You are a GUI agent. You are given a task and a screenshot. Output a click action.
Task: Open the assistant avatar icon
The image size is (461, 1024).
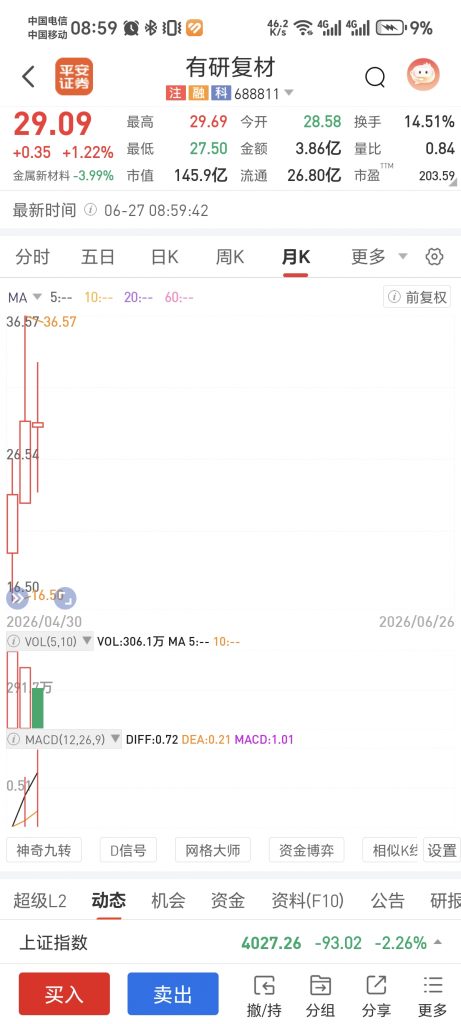pyautogui.click(x=423, y=74)
